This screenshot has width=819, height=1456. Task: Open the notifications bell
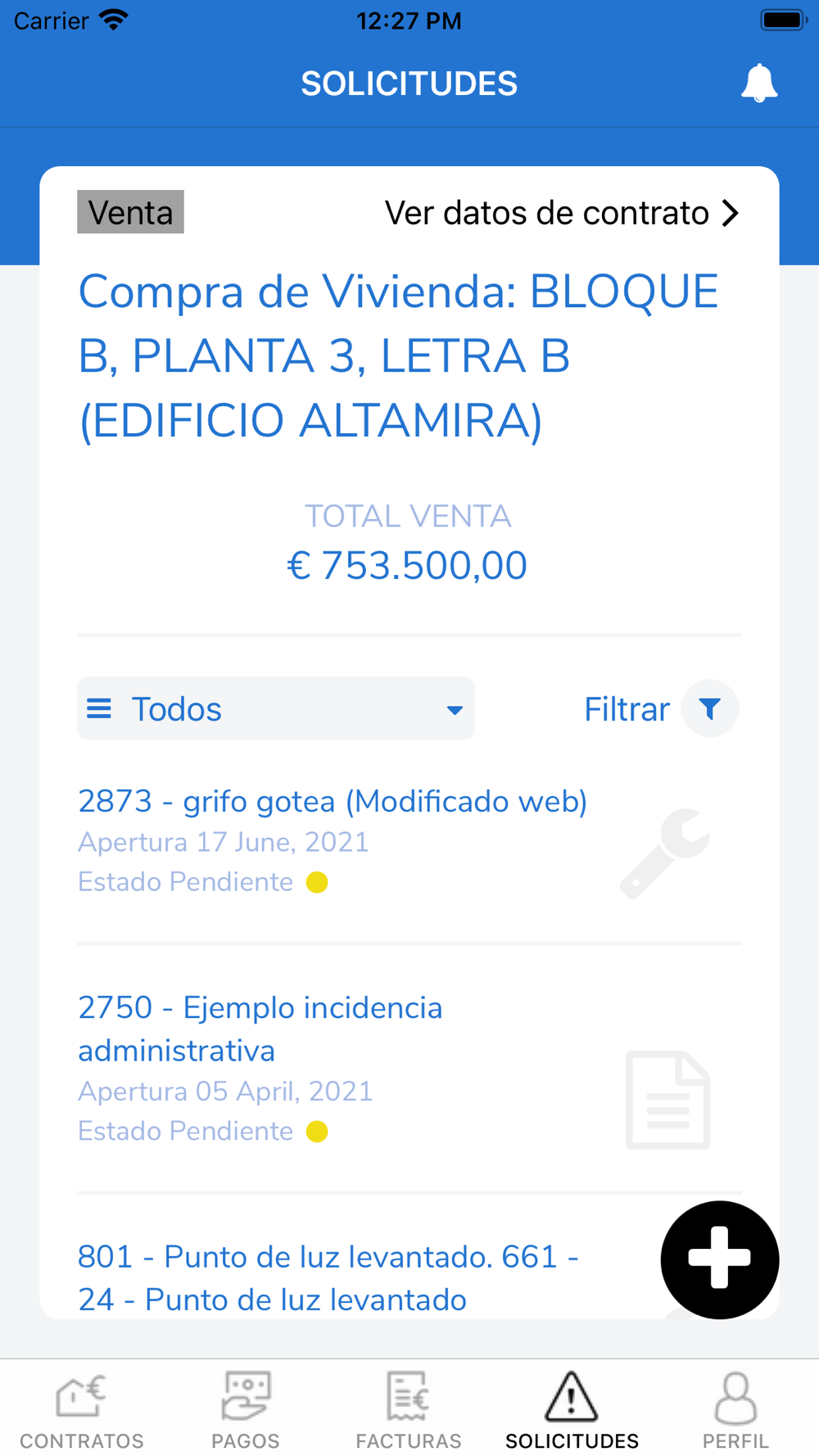(x=759, y=83)
